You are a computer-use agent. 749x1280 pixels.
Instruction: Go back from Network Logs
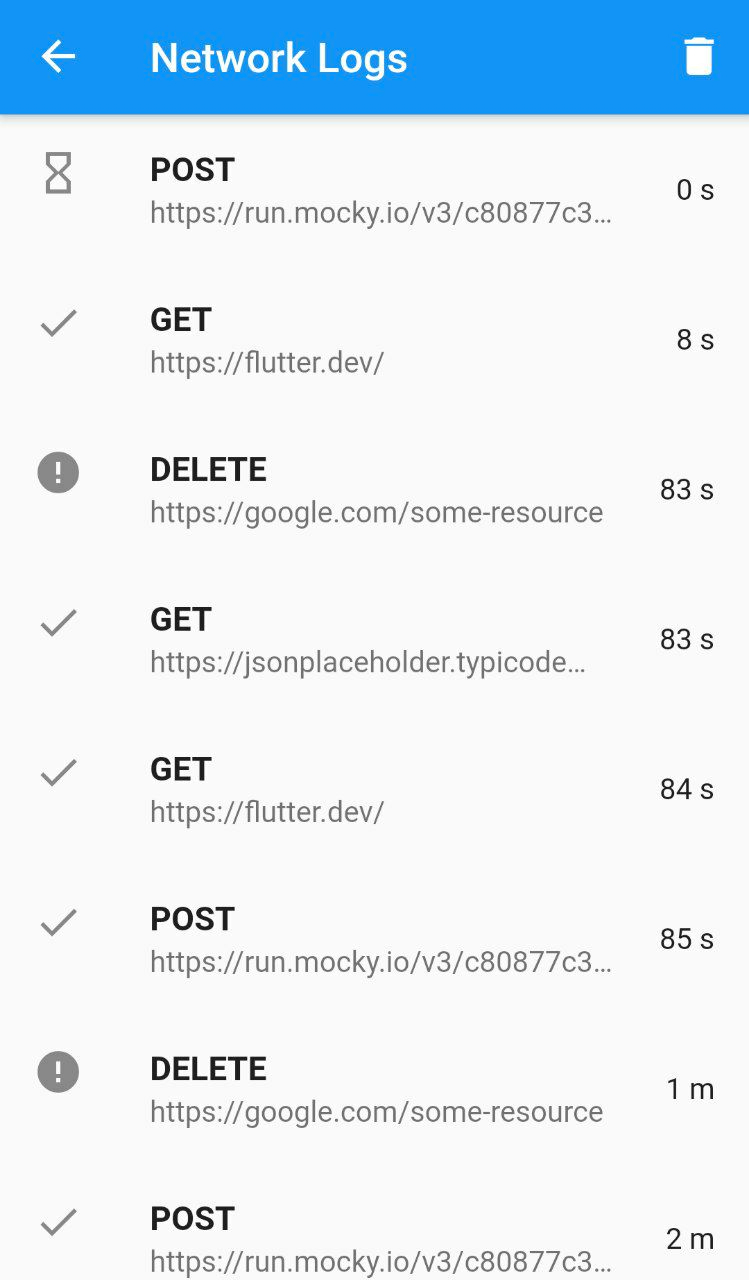[x=58, y=57]
